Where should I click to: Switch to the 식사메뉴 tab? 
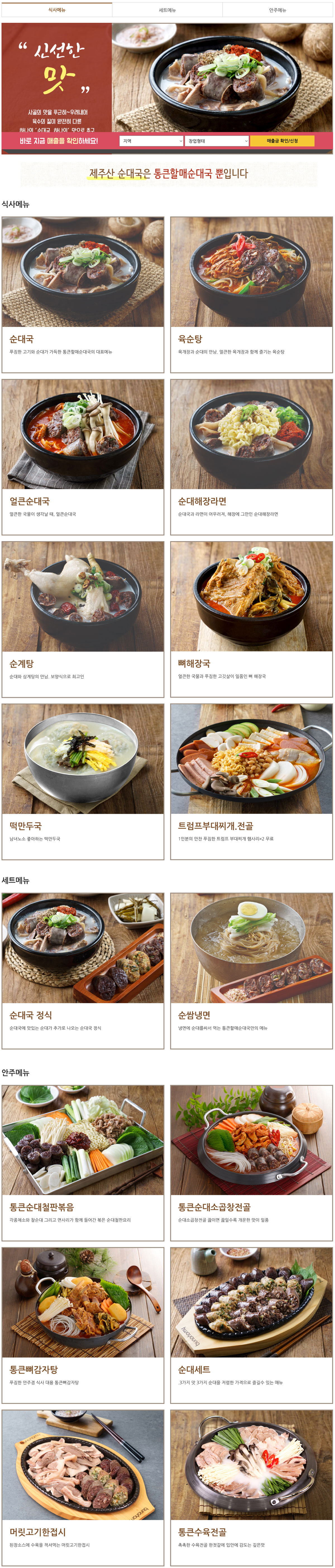point(57,10)
